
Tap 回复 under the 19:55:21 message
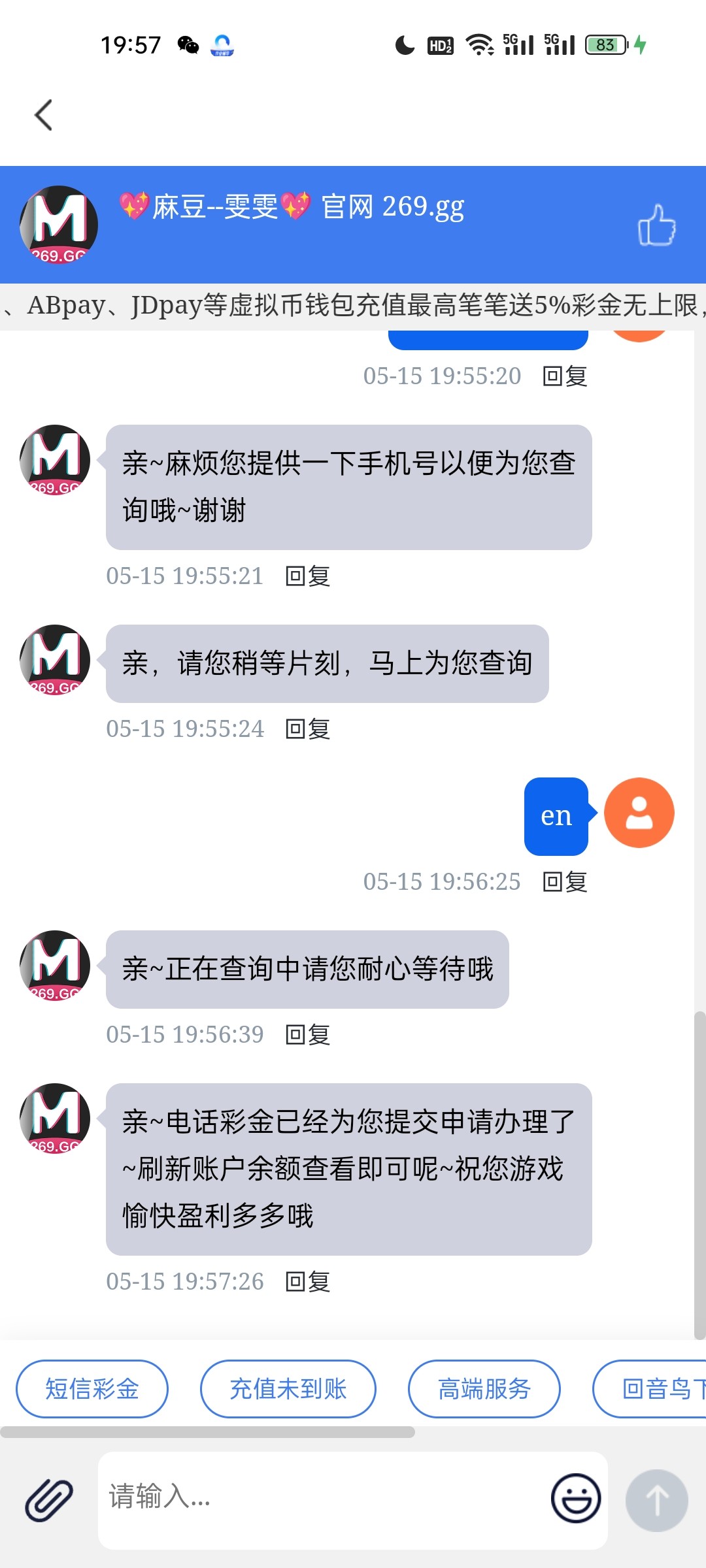(x=307, y=576)
